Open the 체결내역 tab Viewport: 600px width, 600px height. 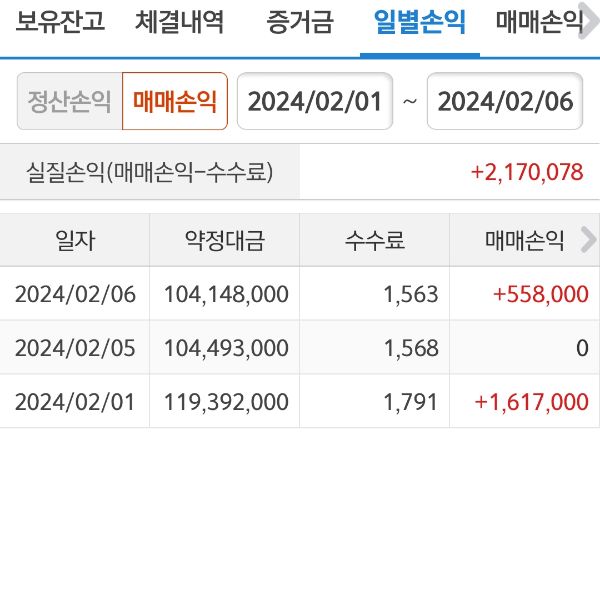click(x=180, y=22)
